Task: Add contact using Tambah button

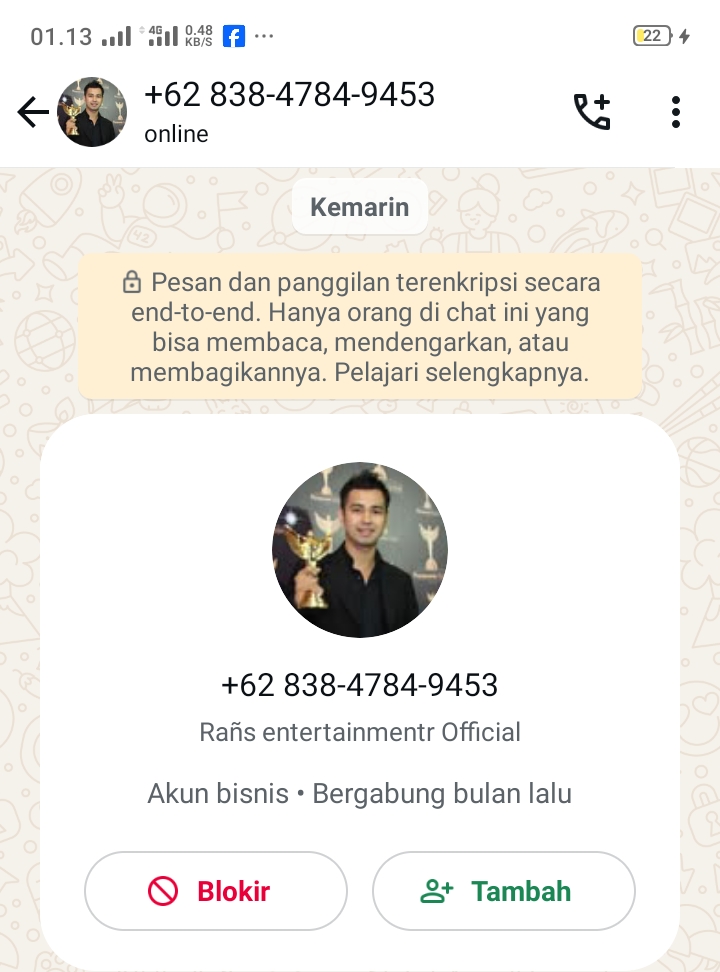Action: pyautogui.click(x=504, y=891)
